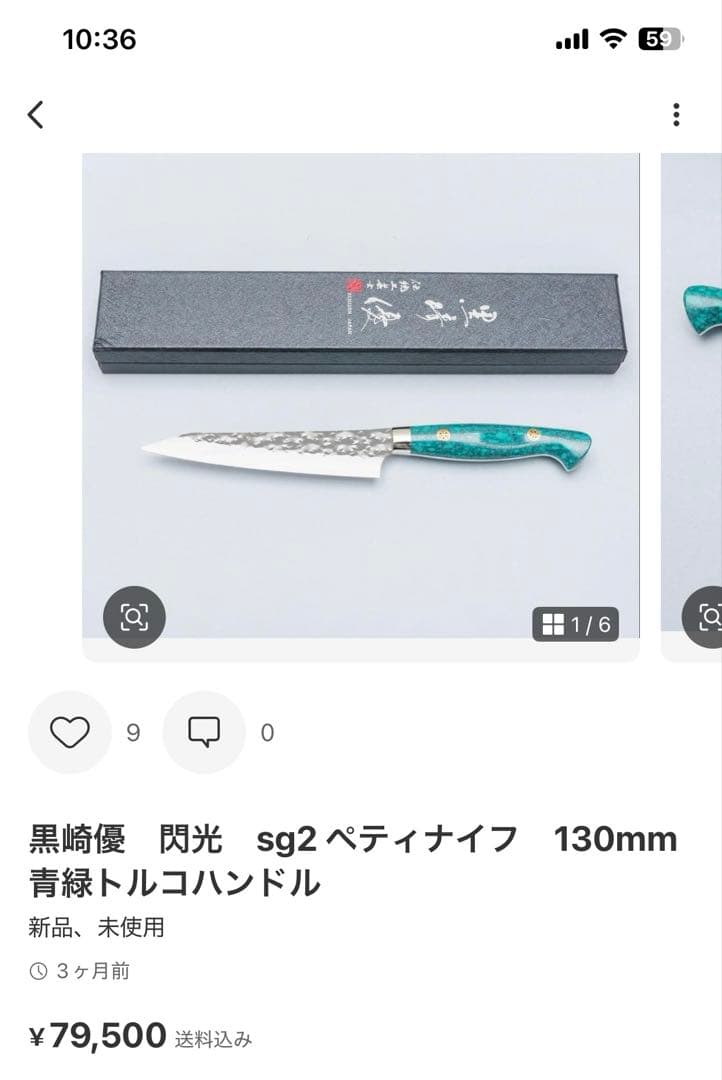Tap the heart icon to like the knife
Viewport: 722px width, 1080px height.
point(69,732)
